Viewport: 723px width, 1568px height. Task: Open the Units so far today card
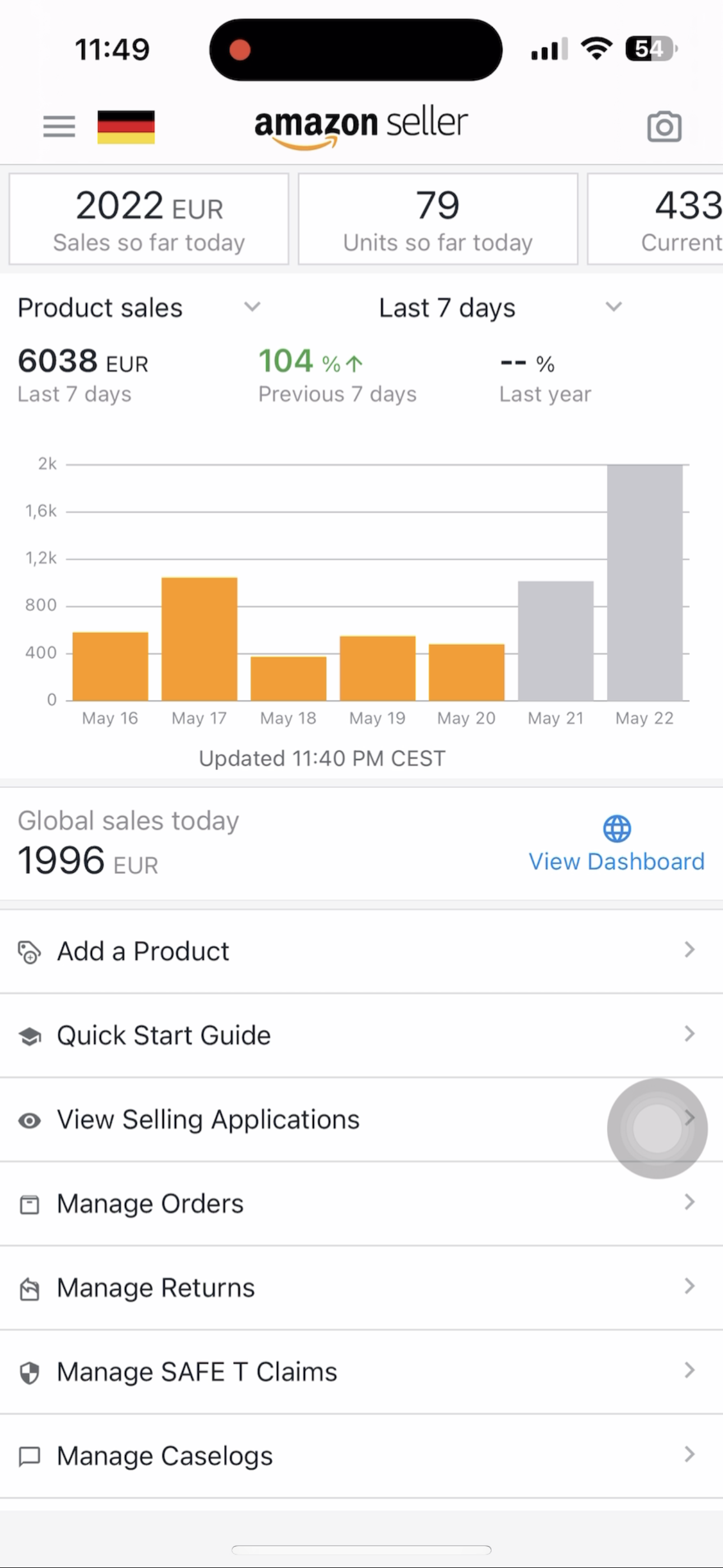pos(438,219)
